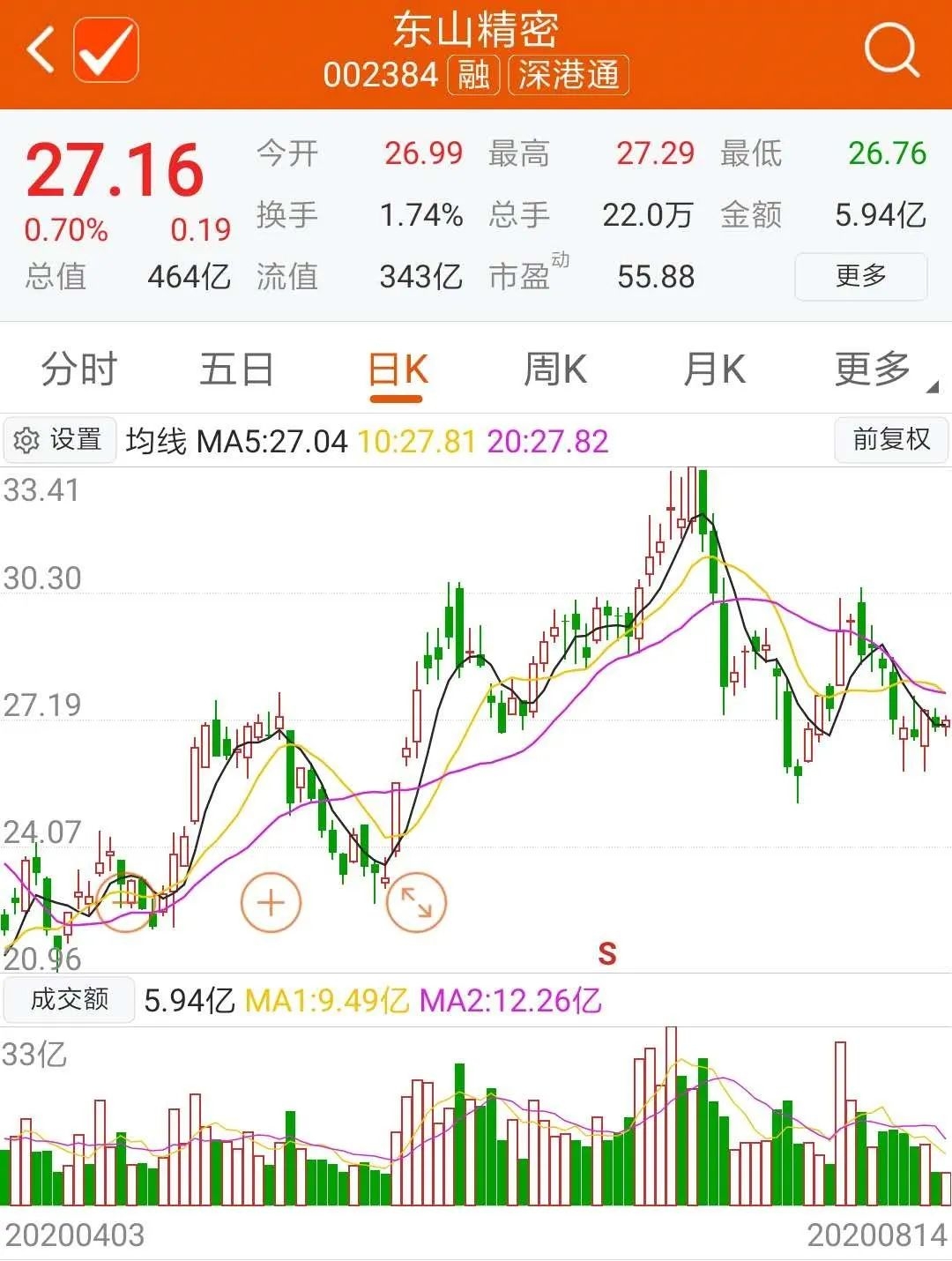Change the 成交额 indicator selector
Viewport: 952px width, 1261px height.
[69, 1000]
